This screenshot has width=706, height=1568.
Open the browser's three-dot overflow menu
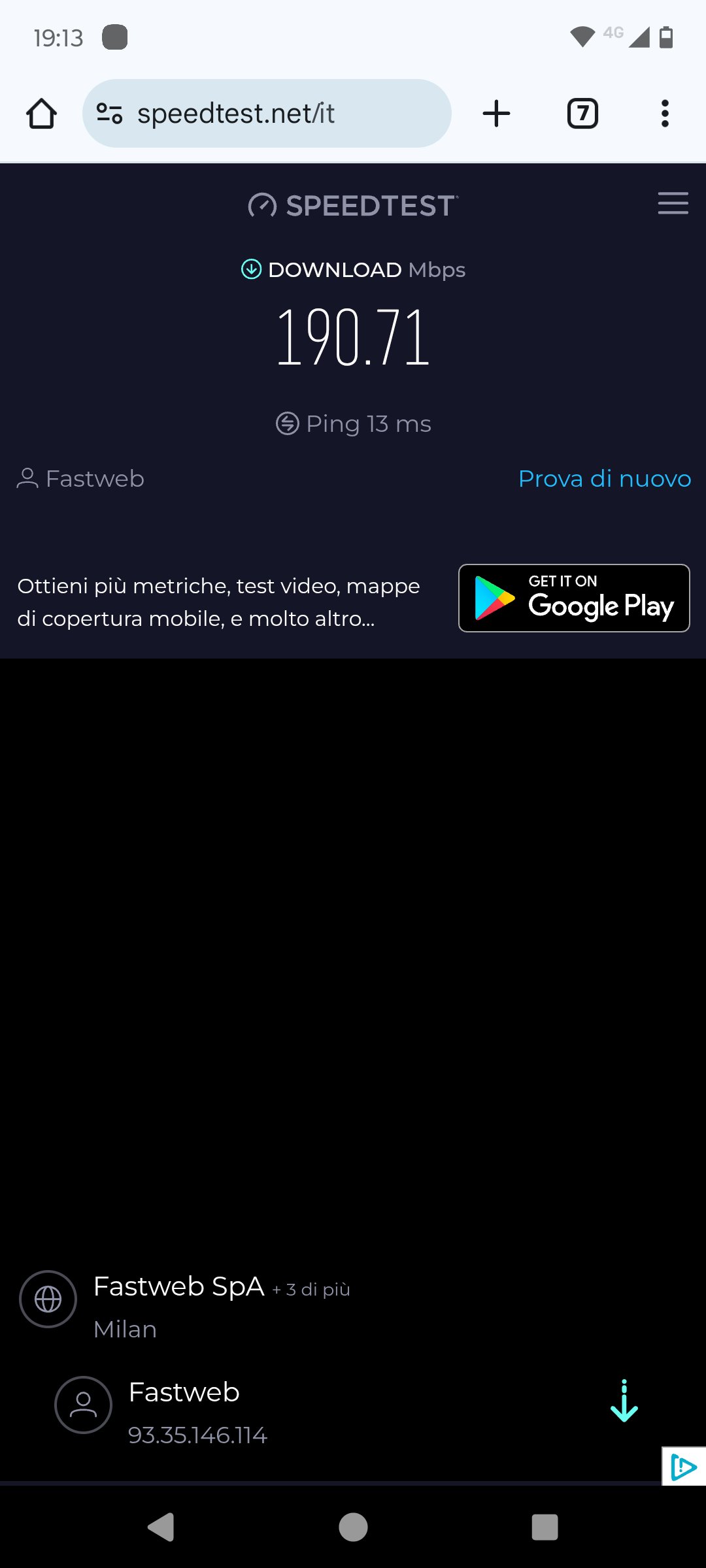665,114
